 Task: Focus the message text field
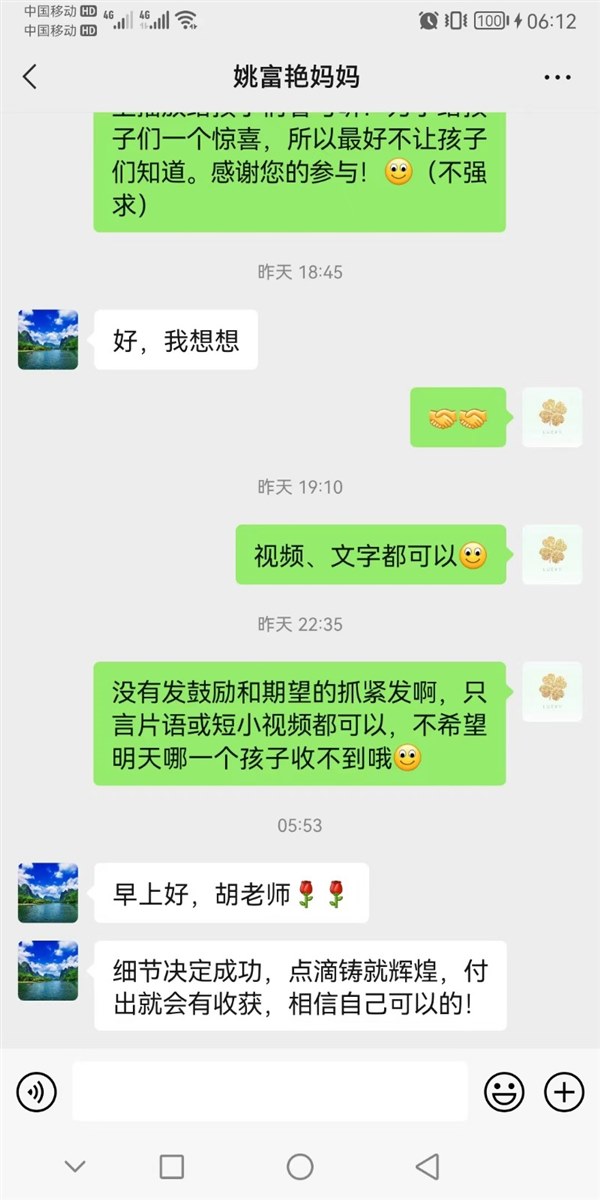click(x=270, y=1092)
